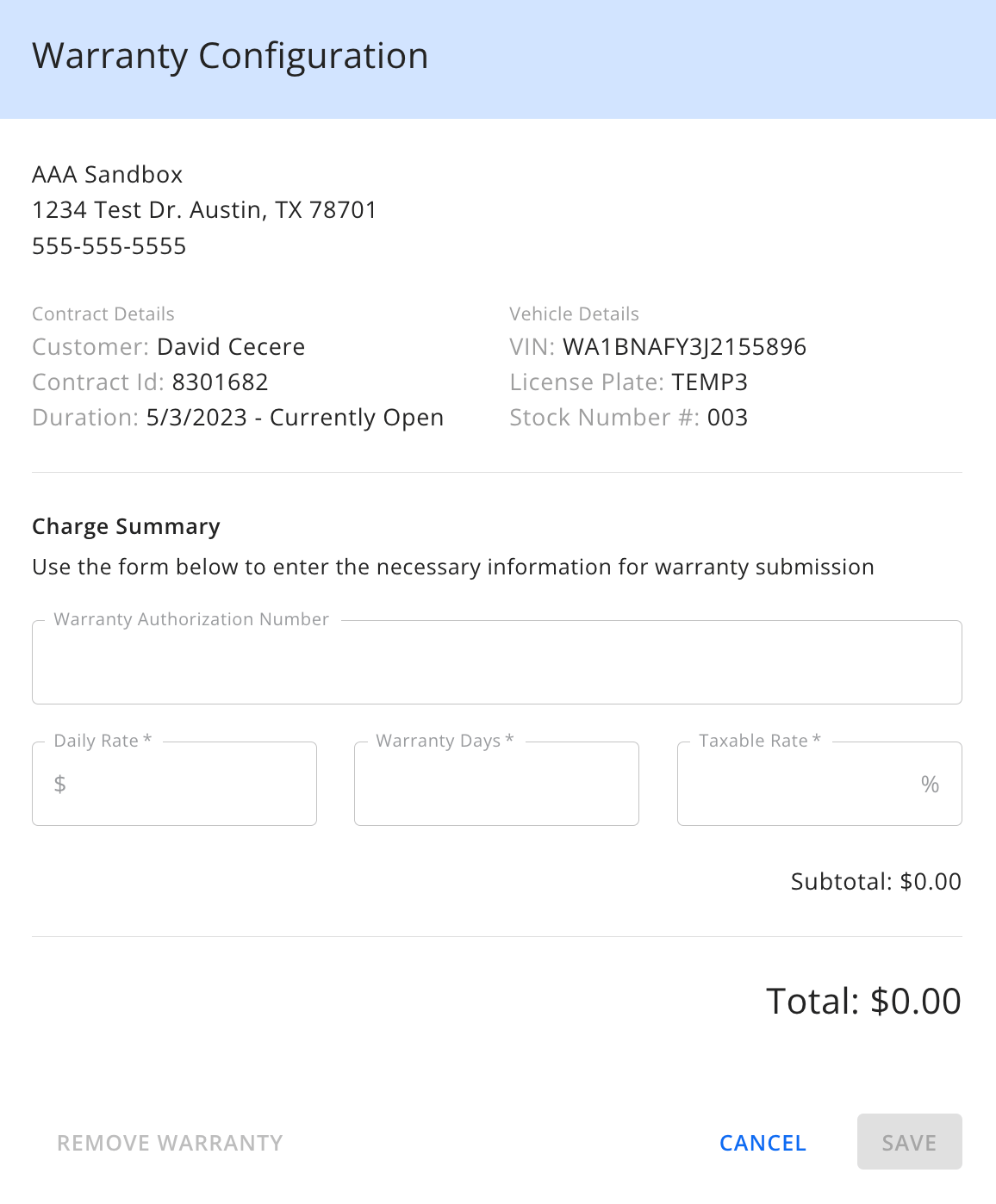Image resolution: width=996 pixels, height=1204 pixels.
Task: Click the percent symbol in Taxable Rate
Action: (930, 784)
